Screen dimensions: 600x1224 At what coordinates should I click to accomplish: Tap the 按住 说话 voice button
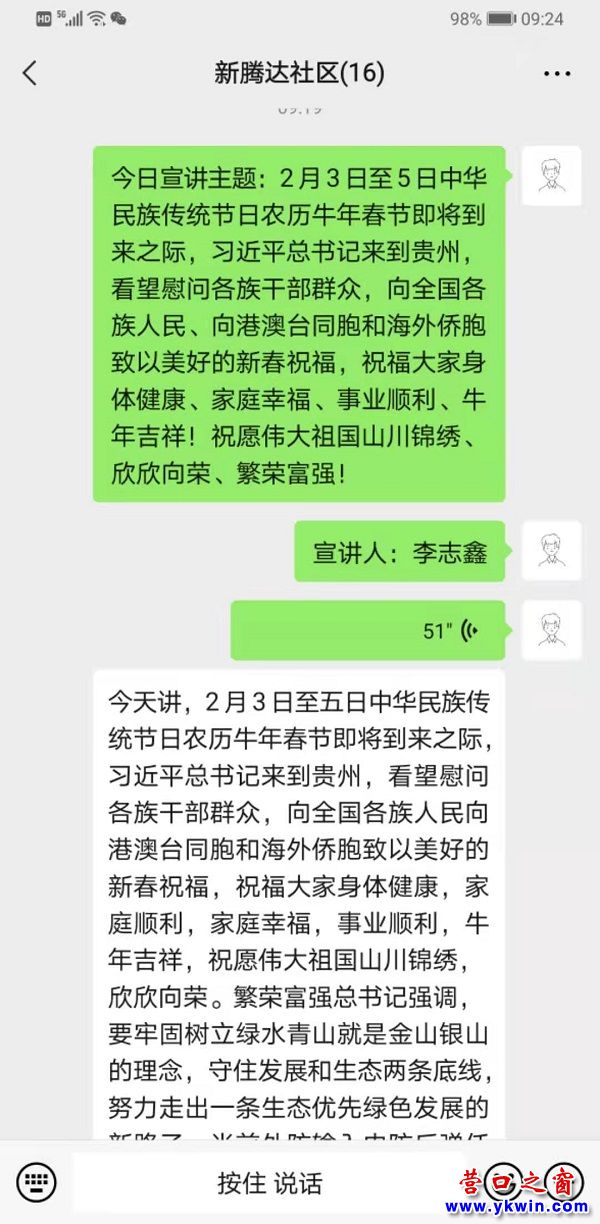click(270, 1183)
